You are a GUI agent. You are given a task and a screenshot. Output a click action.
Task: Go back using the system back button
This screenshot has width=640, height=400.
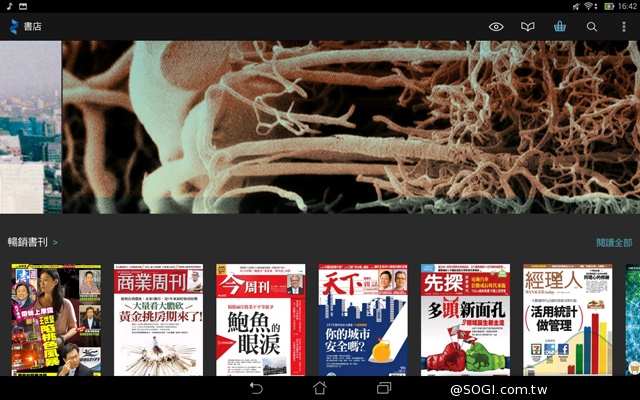(256, 388)
